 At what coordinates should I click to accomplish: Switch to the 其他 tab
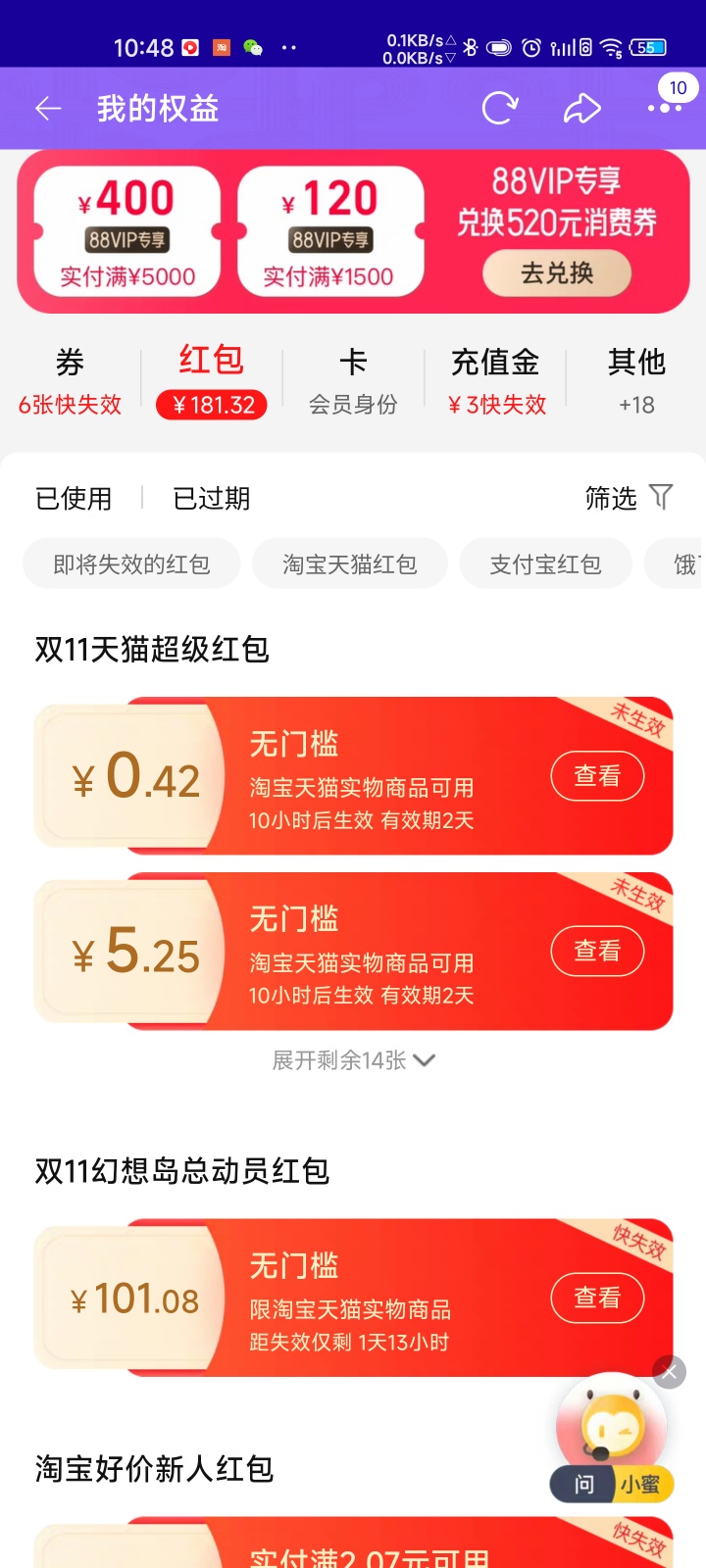coord(636,380)
